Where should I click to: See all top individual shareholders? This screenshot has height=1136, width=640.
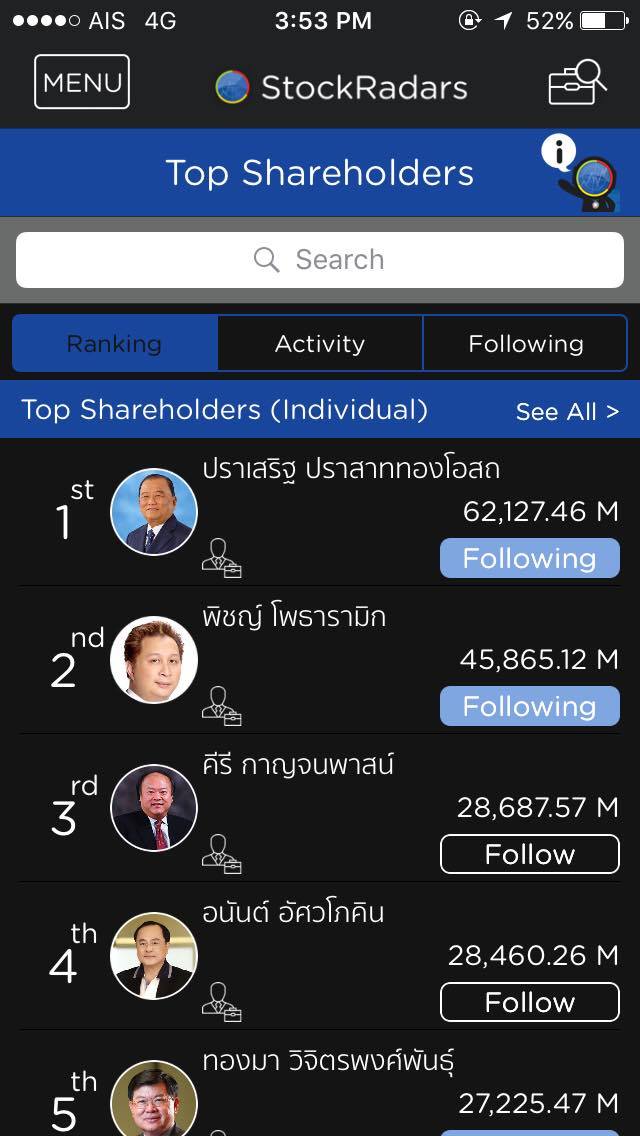567,411
